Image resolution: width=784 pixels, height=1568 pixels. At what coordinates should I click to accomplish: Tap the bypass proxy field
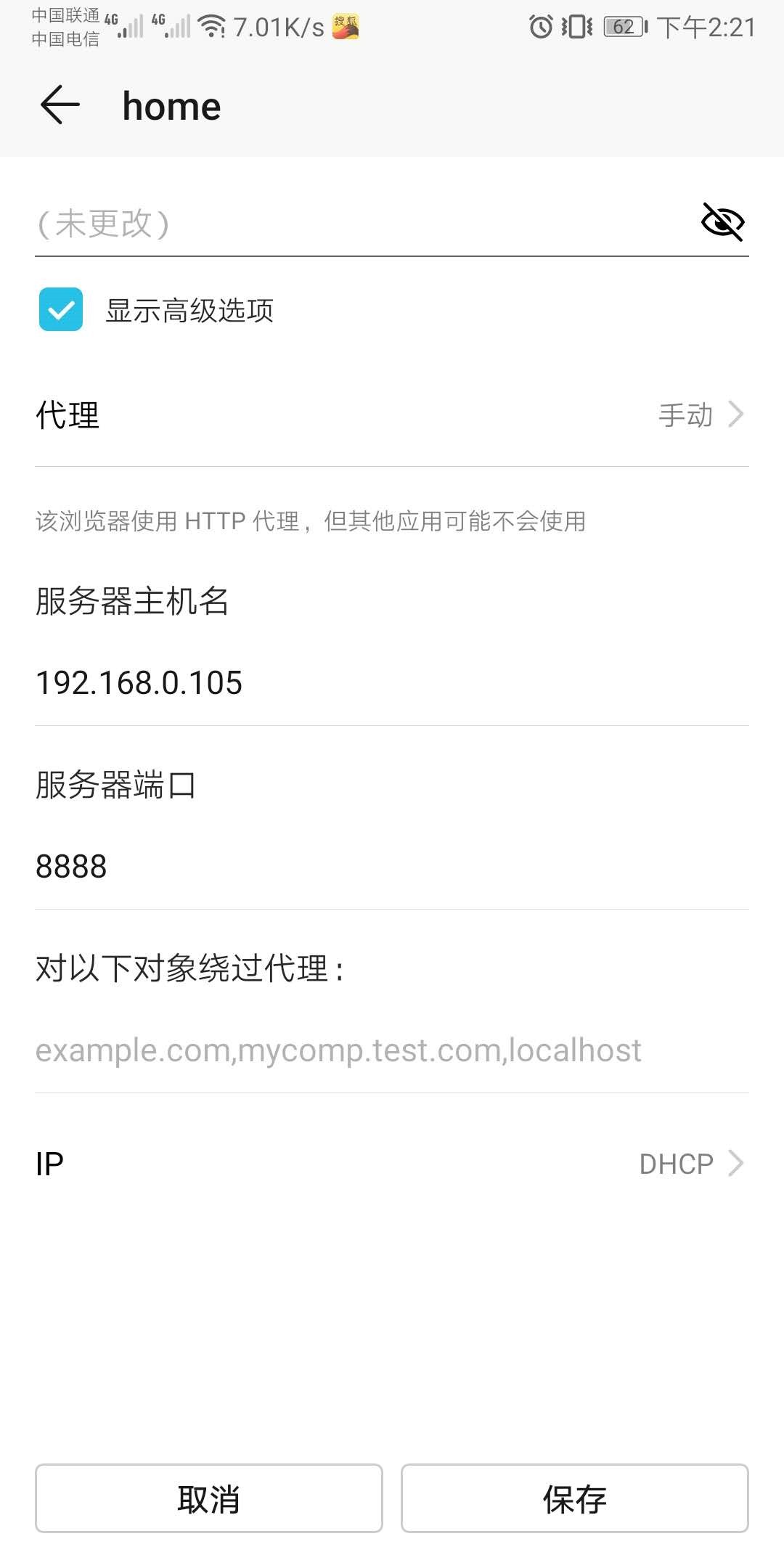[x=392, y=1050]
